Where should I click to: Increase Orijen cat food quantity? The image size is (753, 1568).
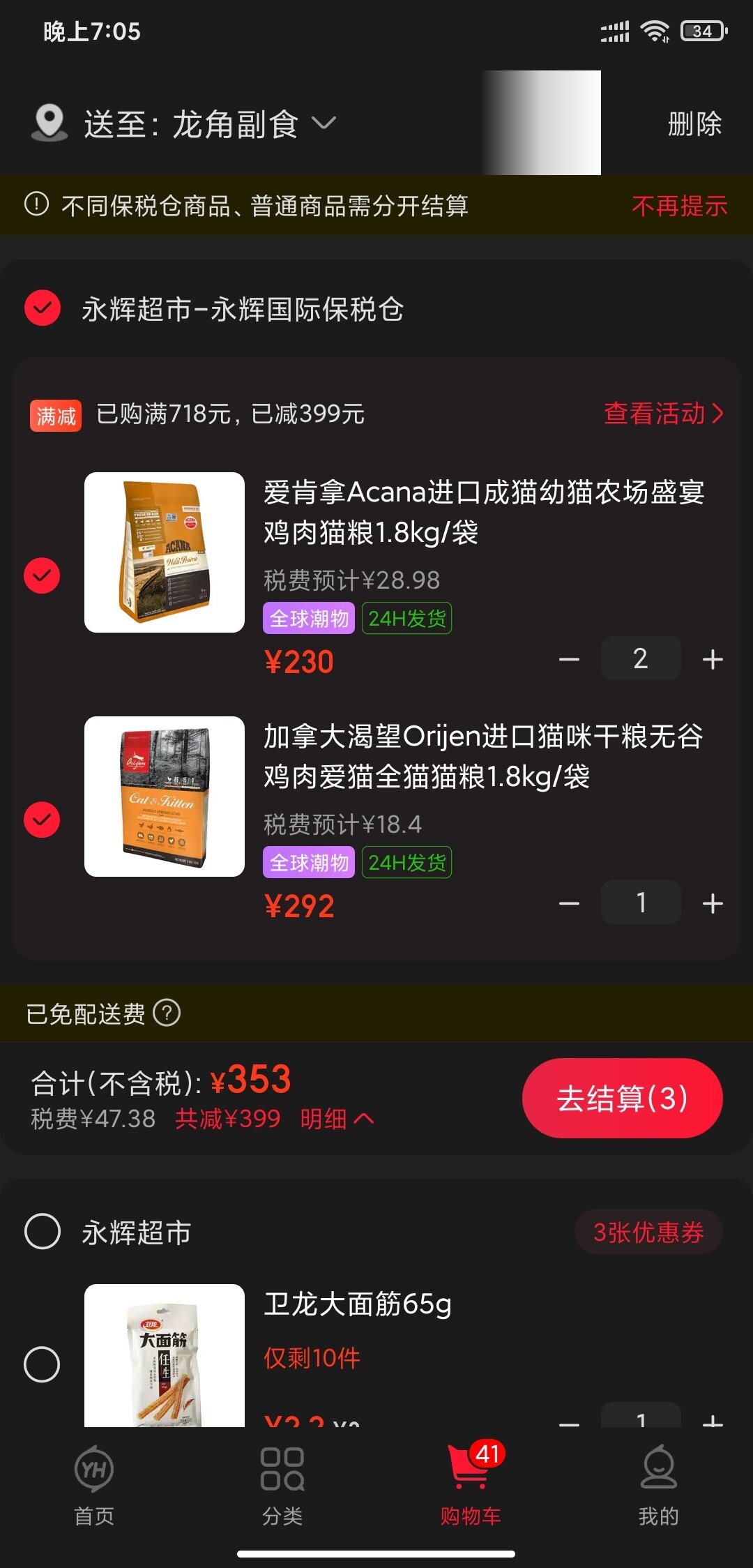tap(712, 903)
